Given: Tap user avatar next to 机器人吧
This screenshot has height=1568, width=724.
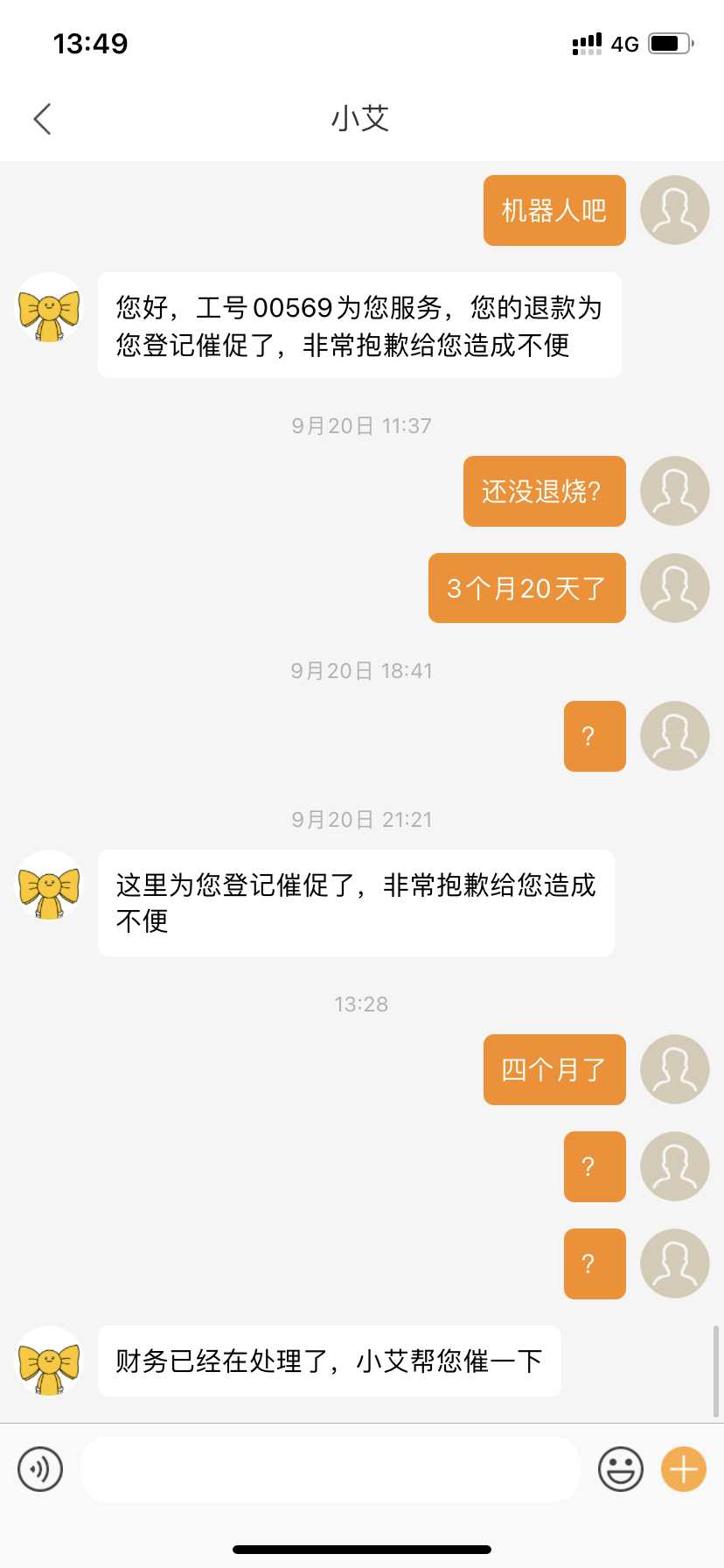Looking at the screenshot, I should click(674, 210).
